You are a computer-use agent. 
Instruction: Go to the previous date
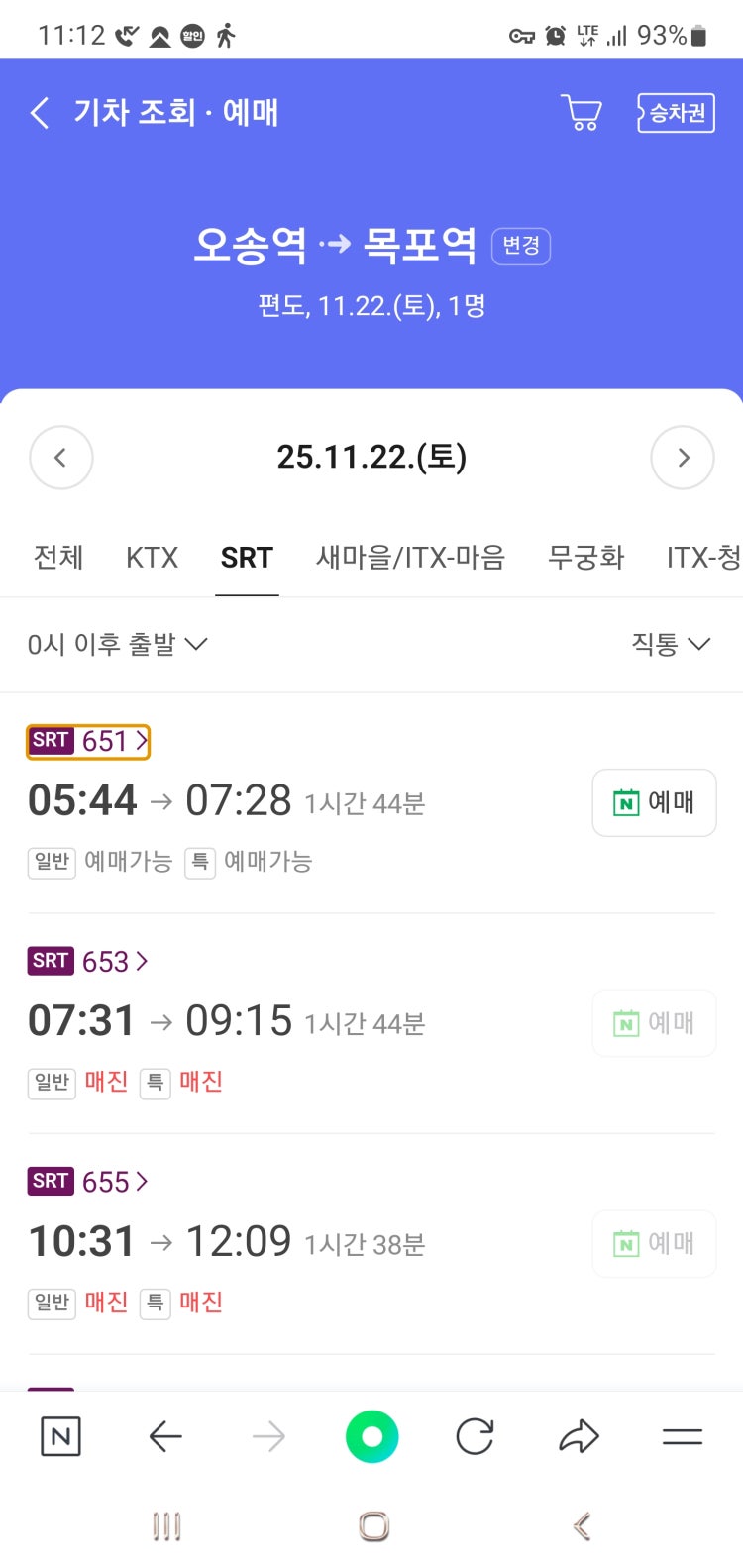(x=61, y=458)
